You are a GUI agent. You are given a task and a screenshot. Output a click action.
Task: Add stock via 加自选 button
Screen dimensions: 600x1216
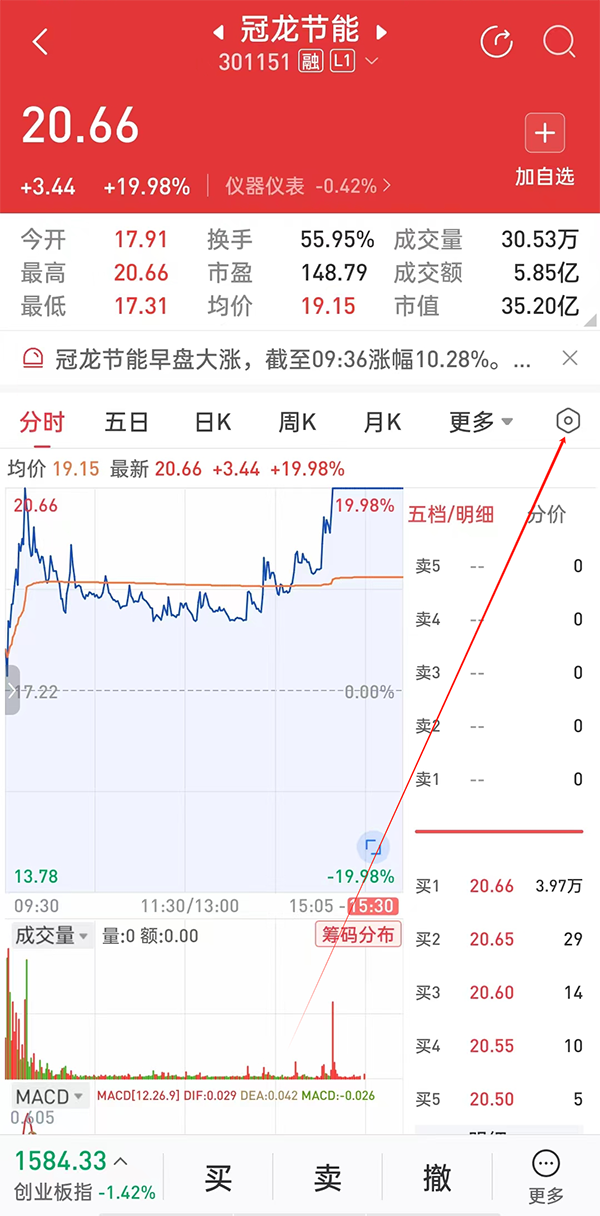coord(545,150)
